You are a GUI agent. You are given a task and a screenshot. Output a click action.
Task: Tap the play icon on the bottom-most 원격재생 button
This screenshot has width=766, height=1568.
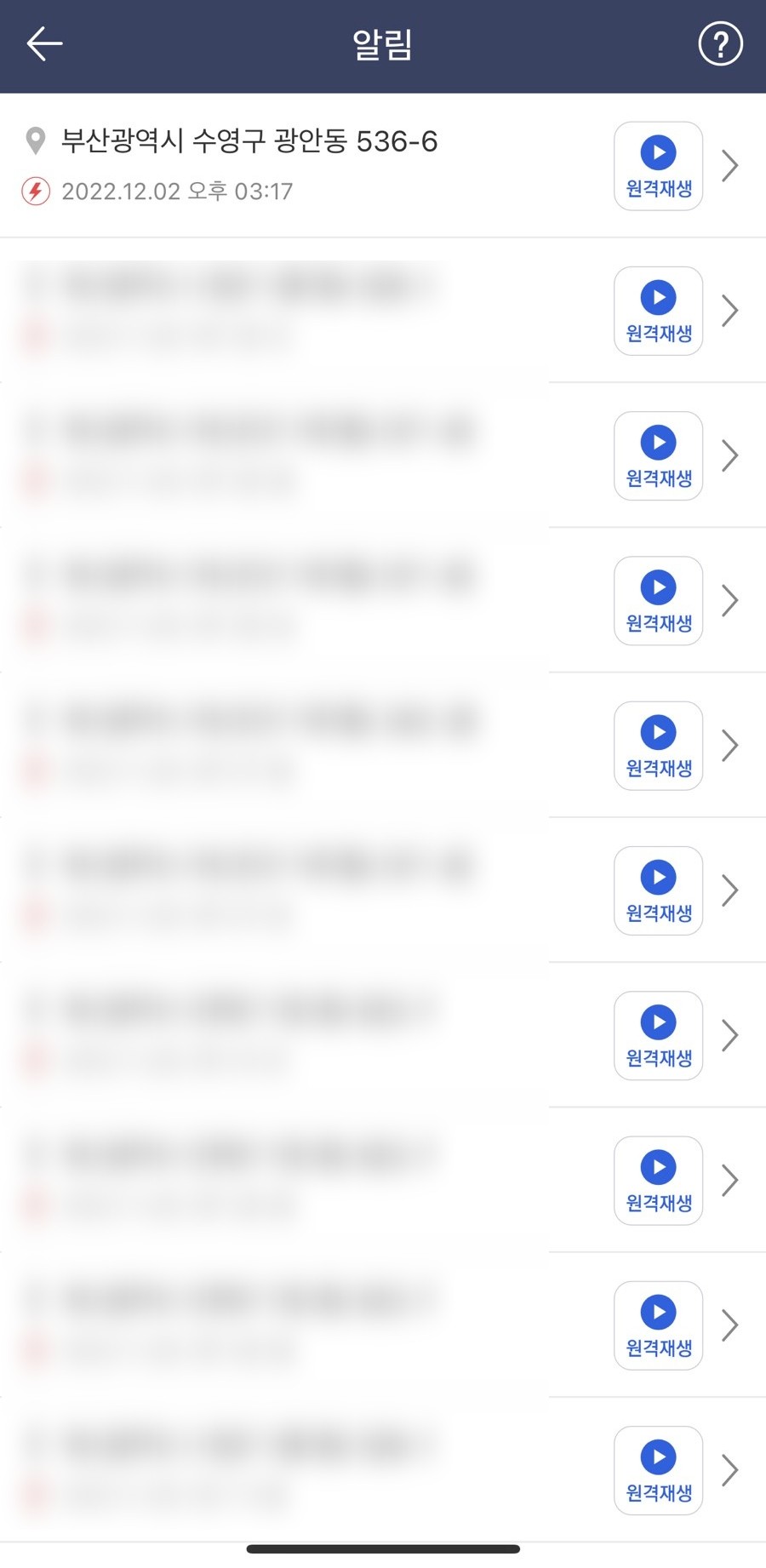[657, 1456]
